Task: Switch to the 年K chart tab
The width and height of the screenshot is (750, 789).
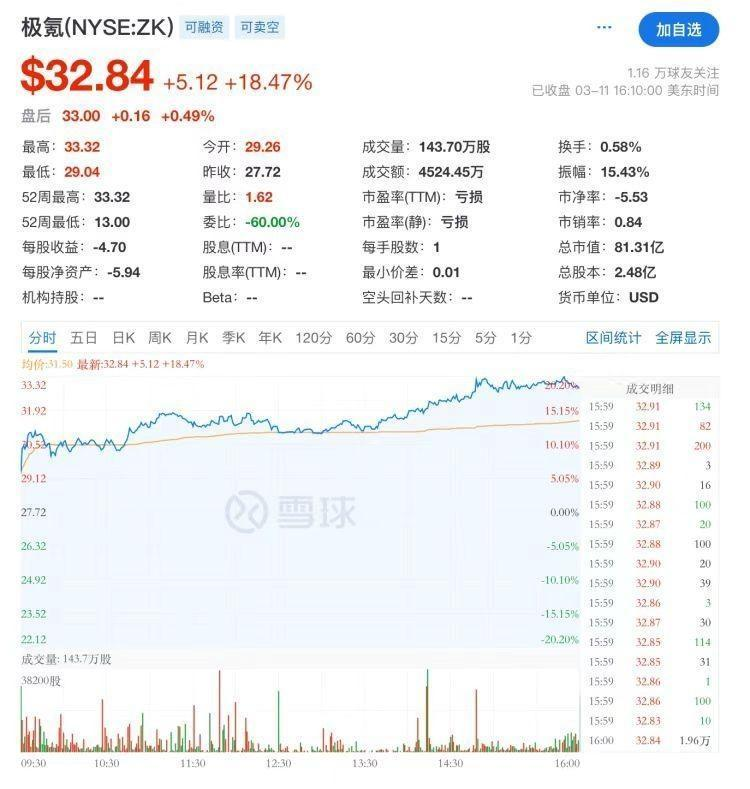Action: tap(270, 338)
